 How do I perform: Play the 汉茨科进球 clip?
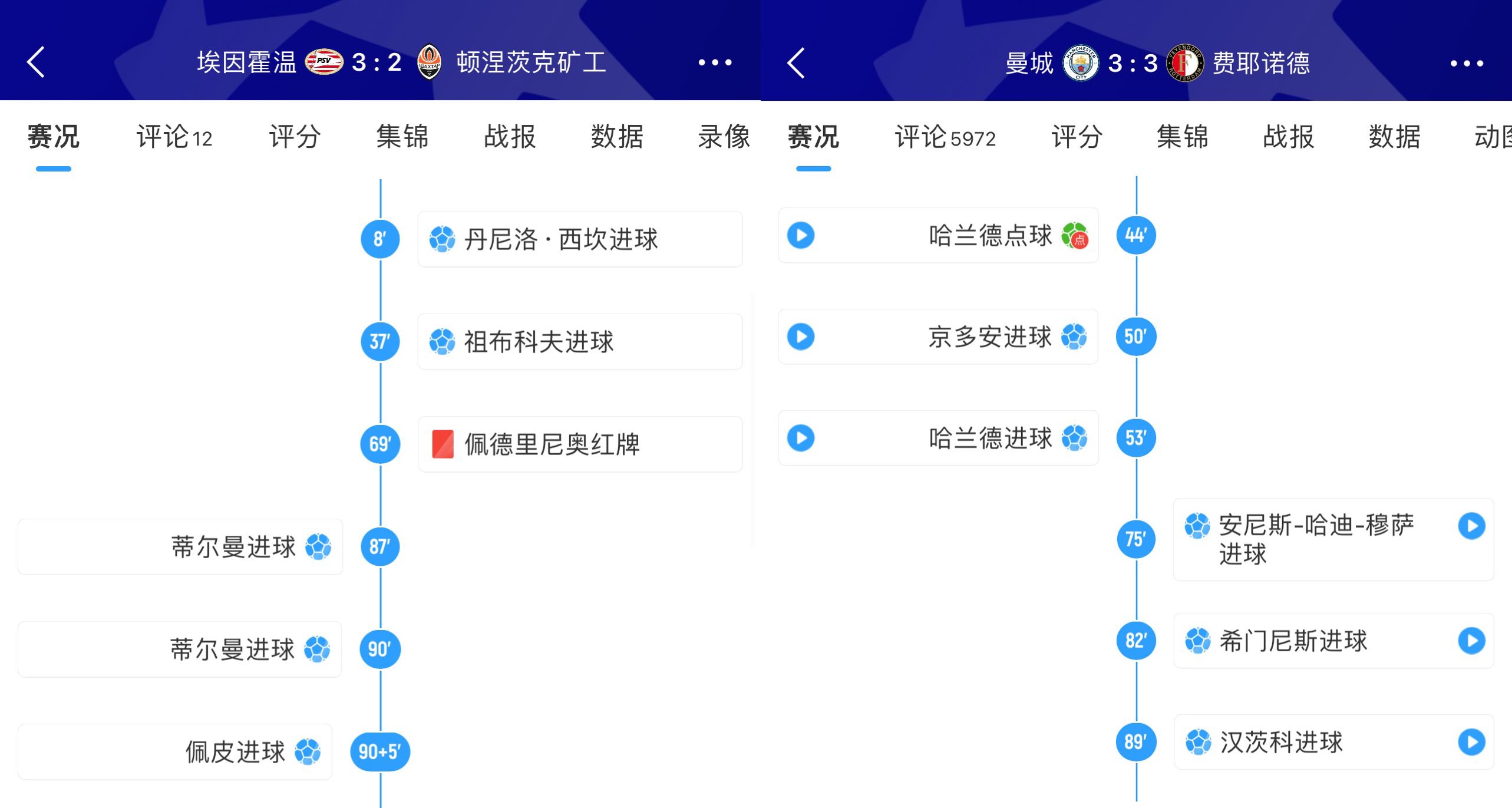1471,742
